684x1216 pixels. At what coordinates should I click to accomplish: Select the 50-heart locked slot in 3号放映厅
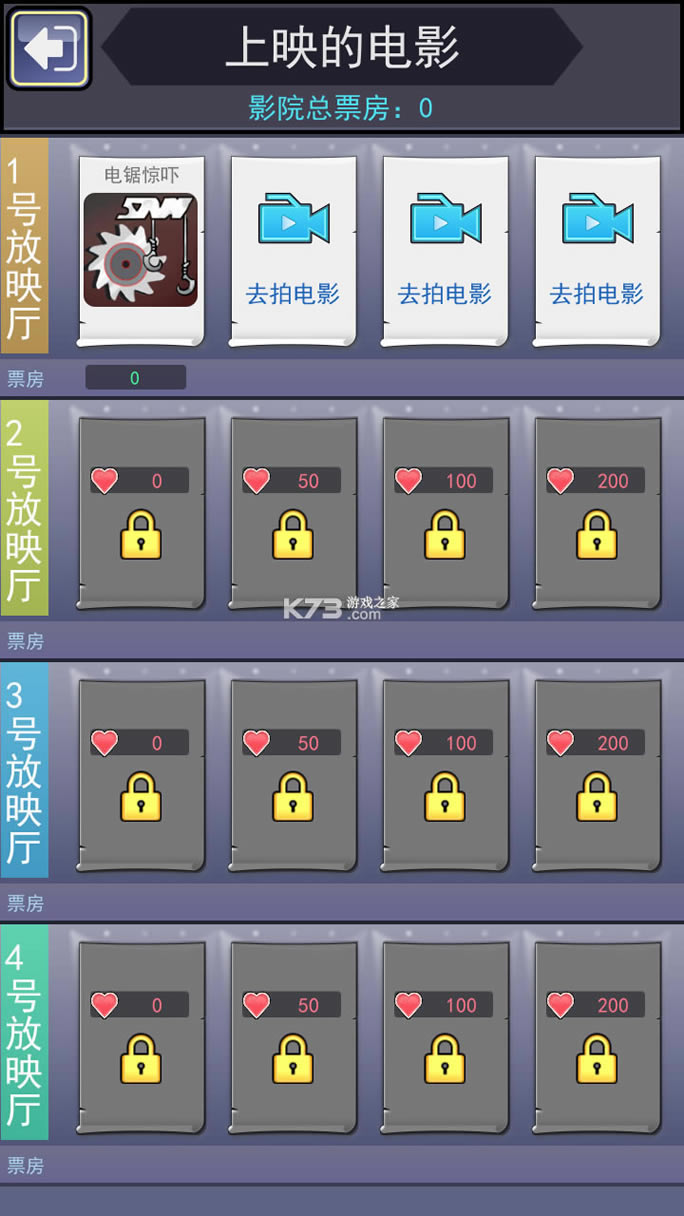tap(293, 777)
